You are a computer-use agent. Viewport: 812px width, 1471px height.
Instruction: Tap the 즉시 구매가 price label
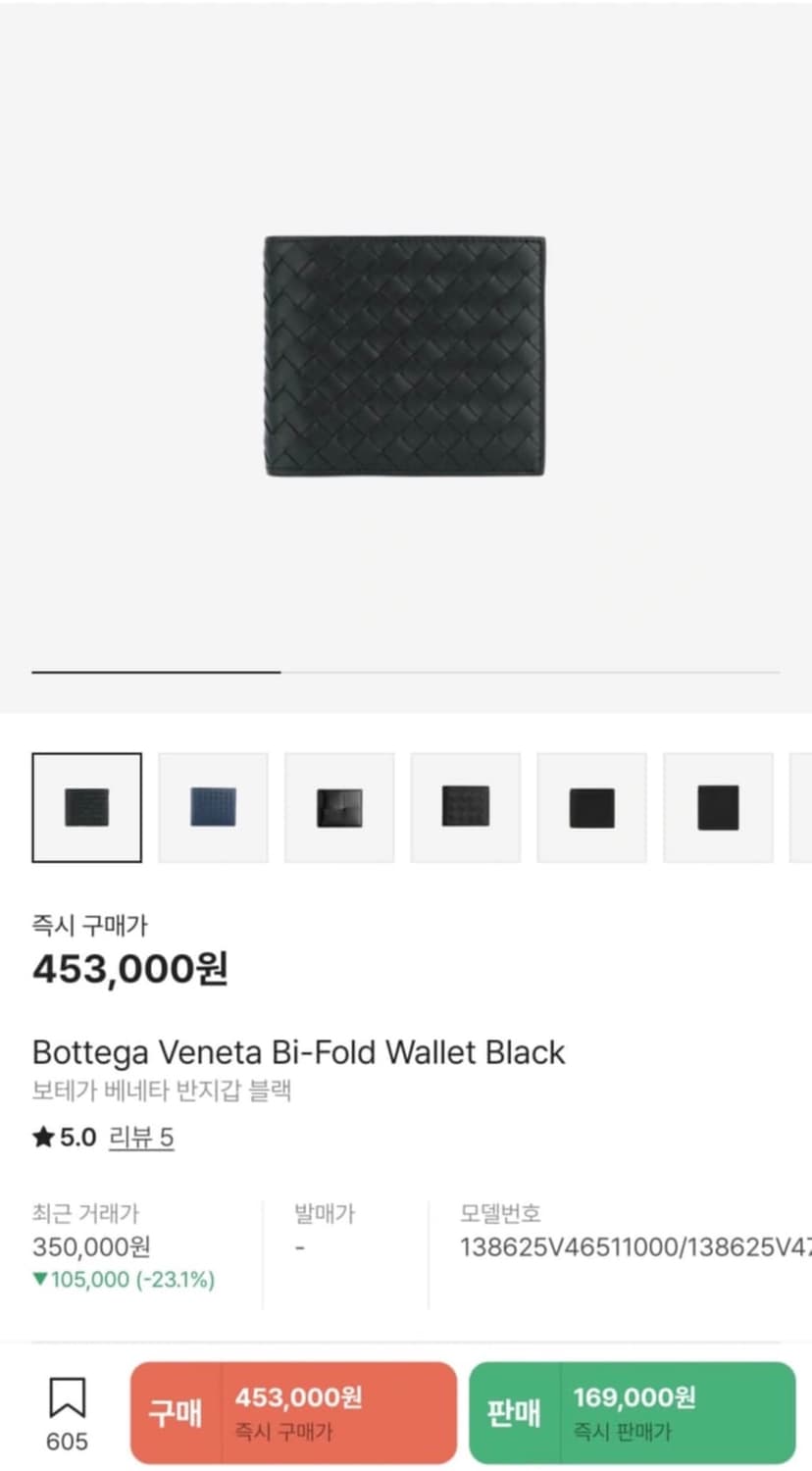click(73, 924)
